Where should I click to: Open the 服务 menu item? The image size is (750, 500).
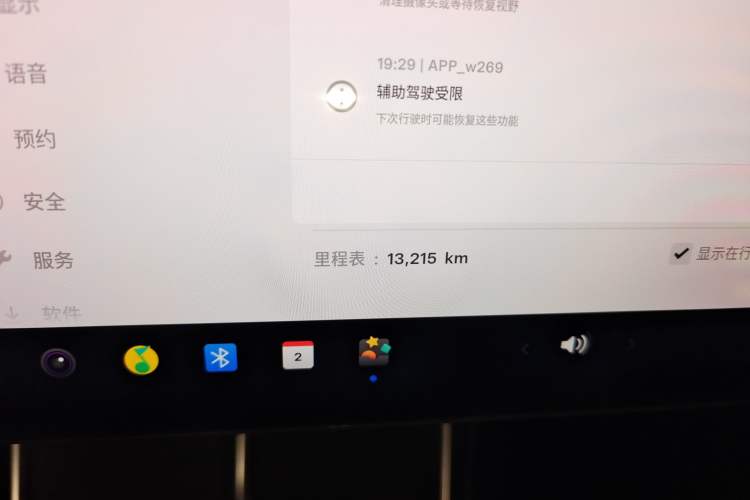pos(53,261)
